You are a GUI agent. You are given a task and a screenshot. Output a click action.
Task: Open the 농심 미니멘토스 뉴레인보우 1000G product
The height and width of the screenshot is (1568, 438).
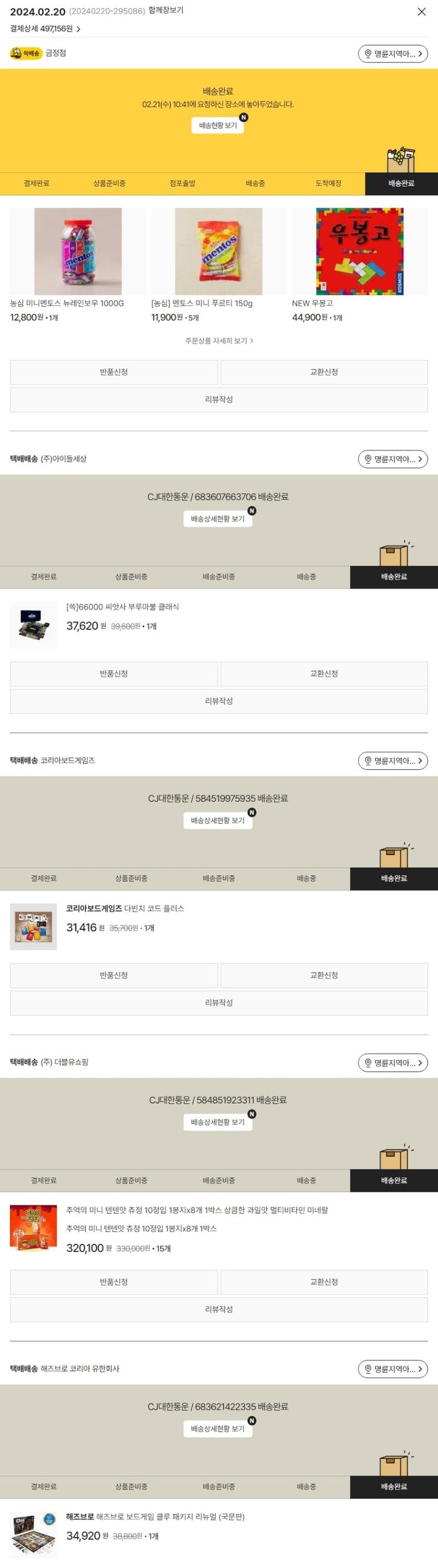tap(77, 251)
